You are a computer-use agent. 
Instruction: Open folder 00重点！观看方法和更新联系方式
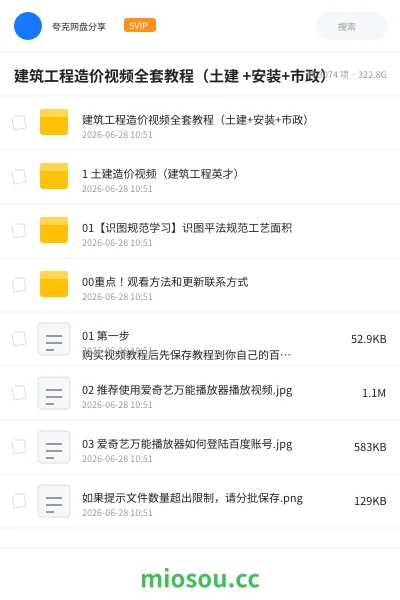click(x=200, y=285)
